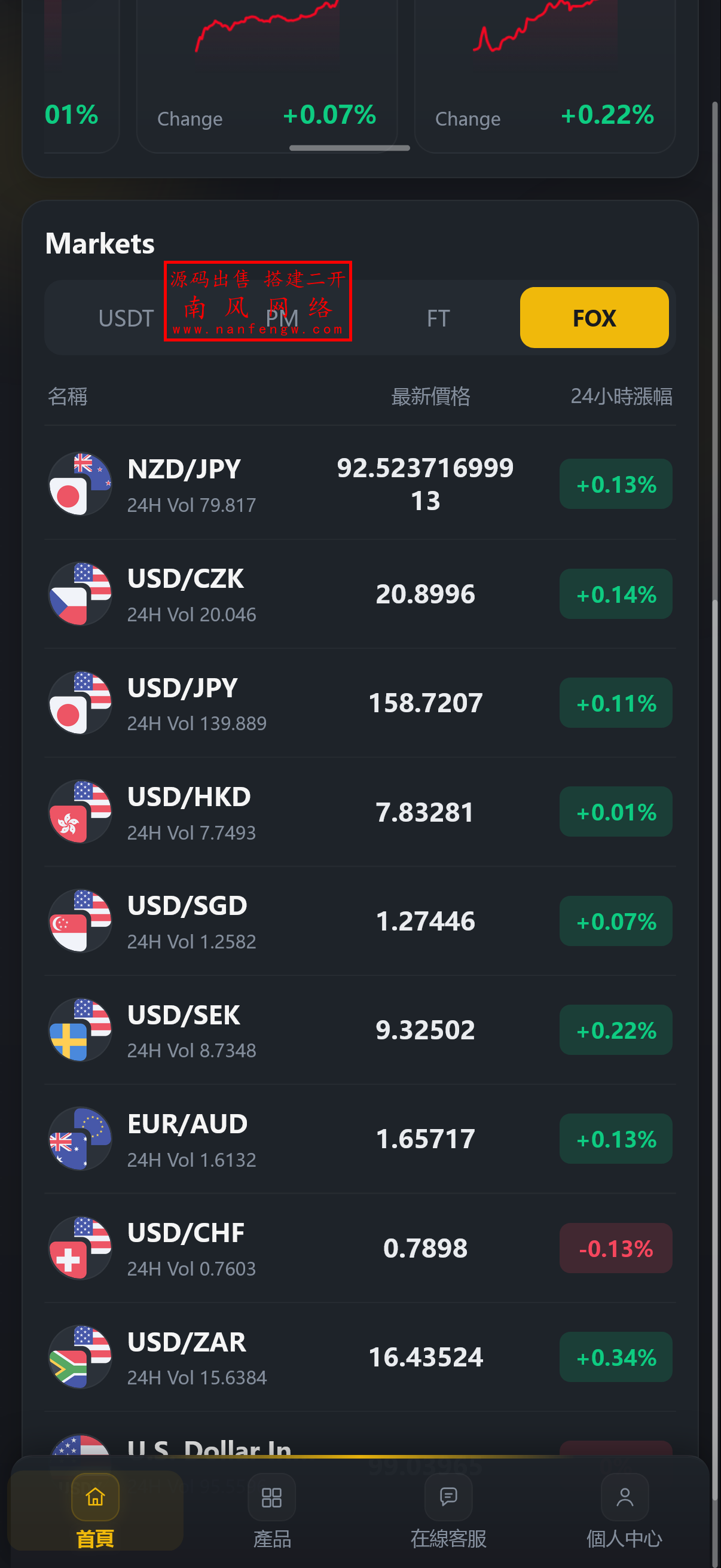Open the USD/CHF pair
721x1568 pixels.
click(x=359, y=1249)
